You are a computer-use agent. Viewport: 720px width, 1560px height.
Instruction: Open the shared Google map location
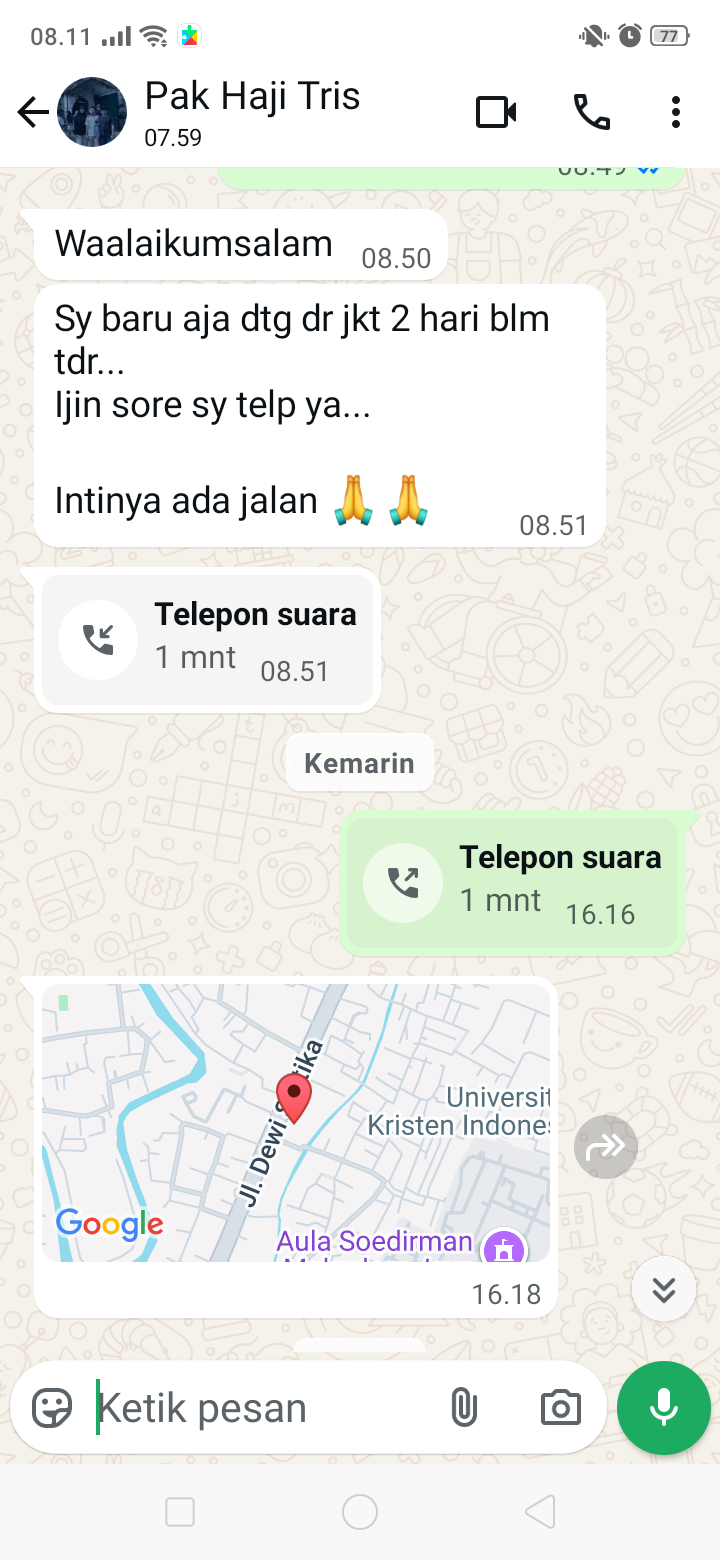tap(296, 1122)
